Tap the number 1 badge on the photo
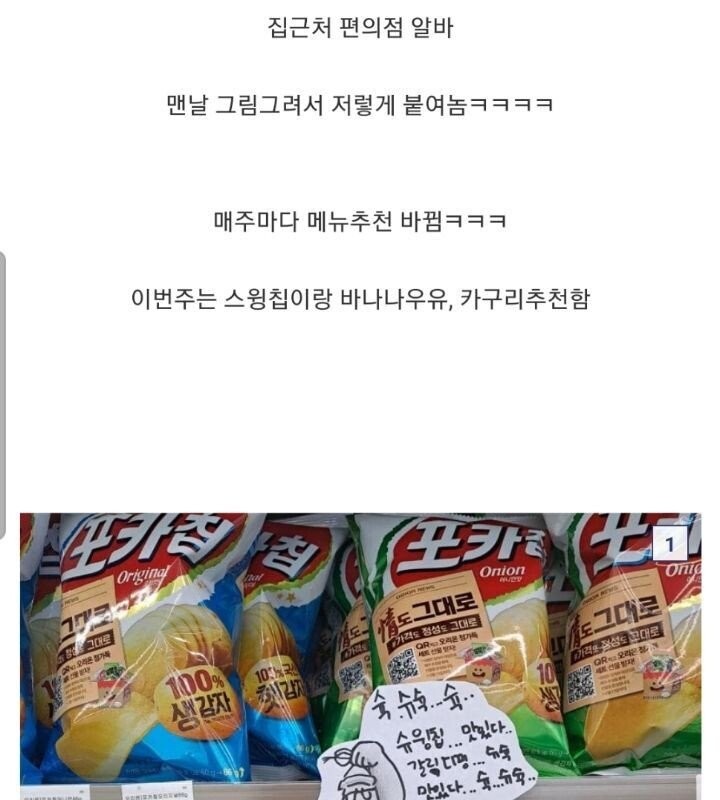This screenshot has width=720, height=800. pyautogui.click(x=669, y=545)
